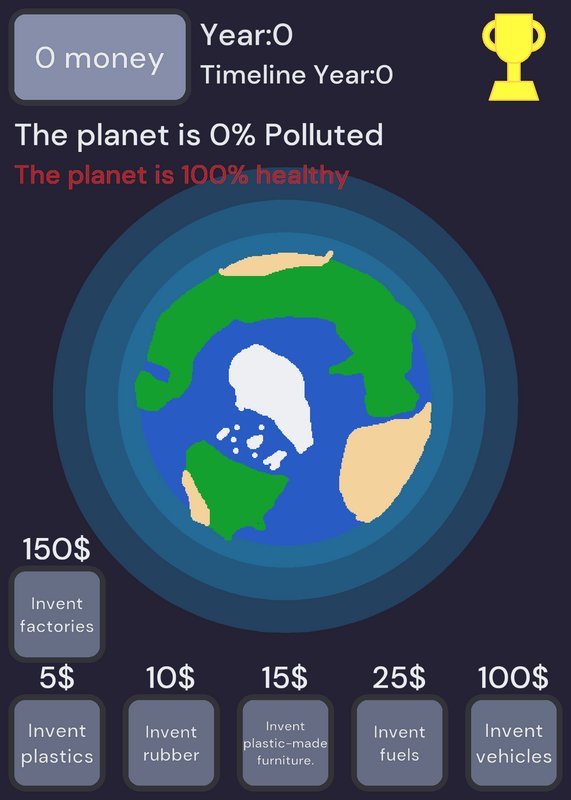Select the Invent plastics button
This screenshot has width=571, height=800.
pyautogui.click(x=57, y=743)
